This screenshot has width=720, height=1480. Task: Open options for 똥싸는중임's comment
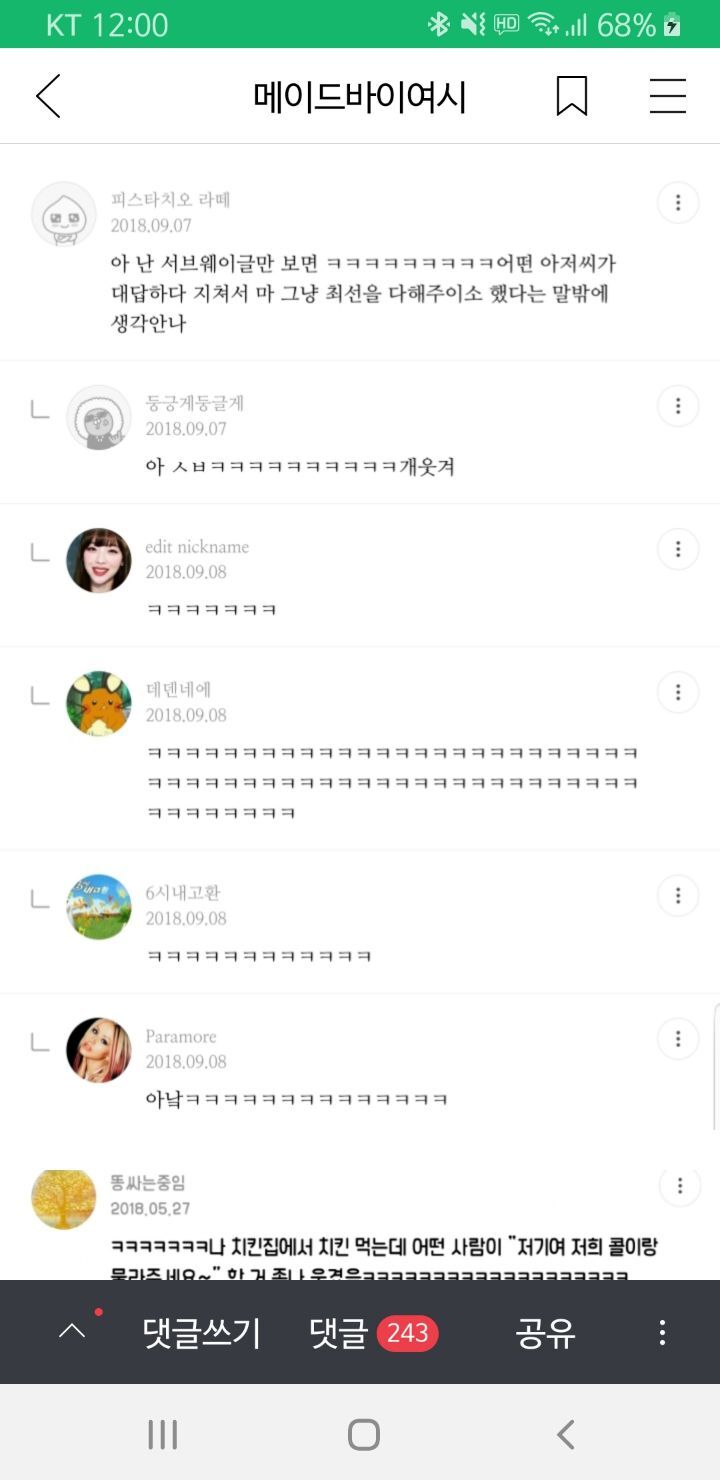click(x=678, y=1185)
